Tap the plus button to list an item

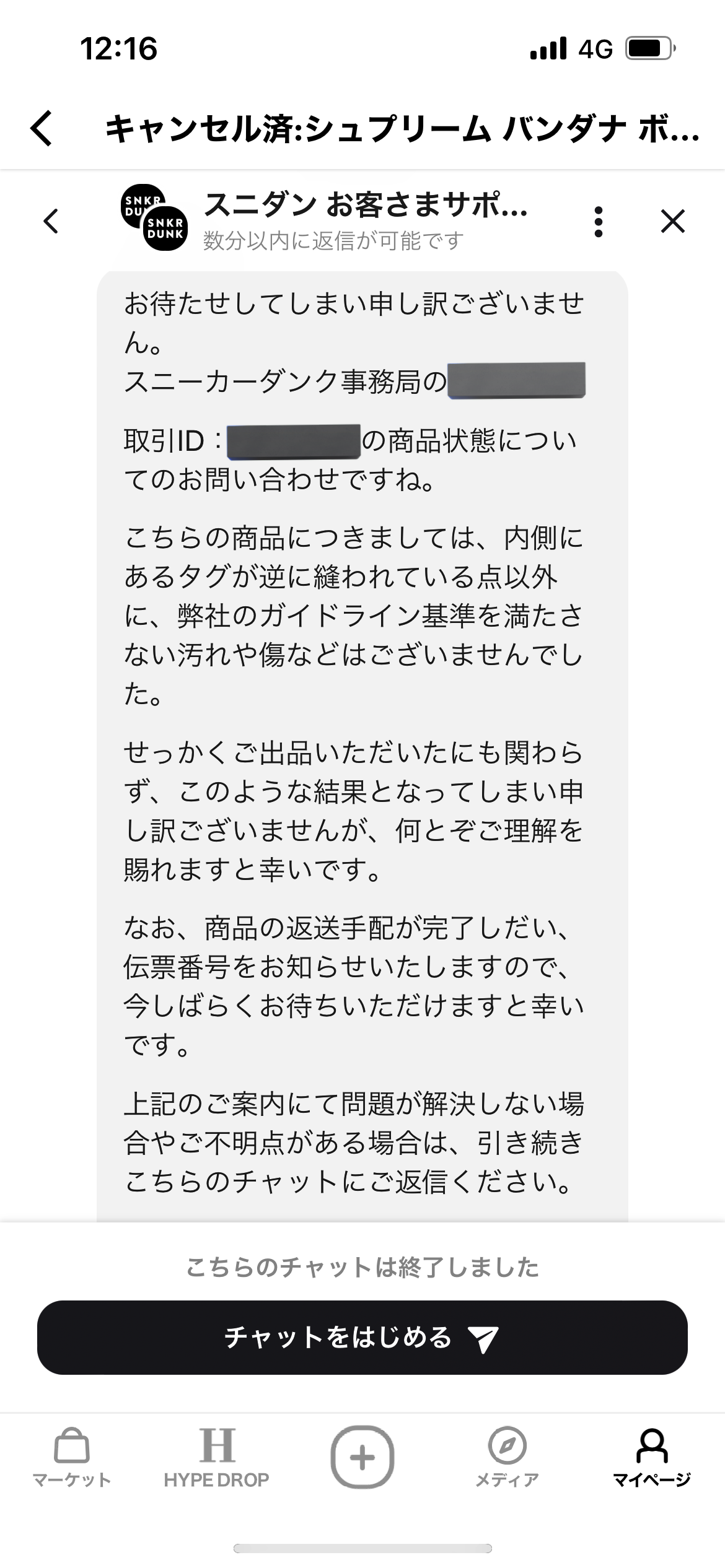pos(362,1457)
